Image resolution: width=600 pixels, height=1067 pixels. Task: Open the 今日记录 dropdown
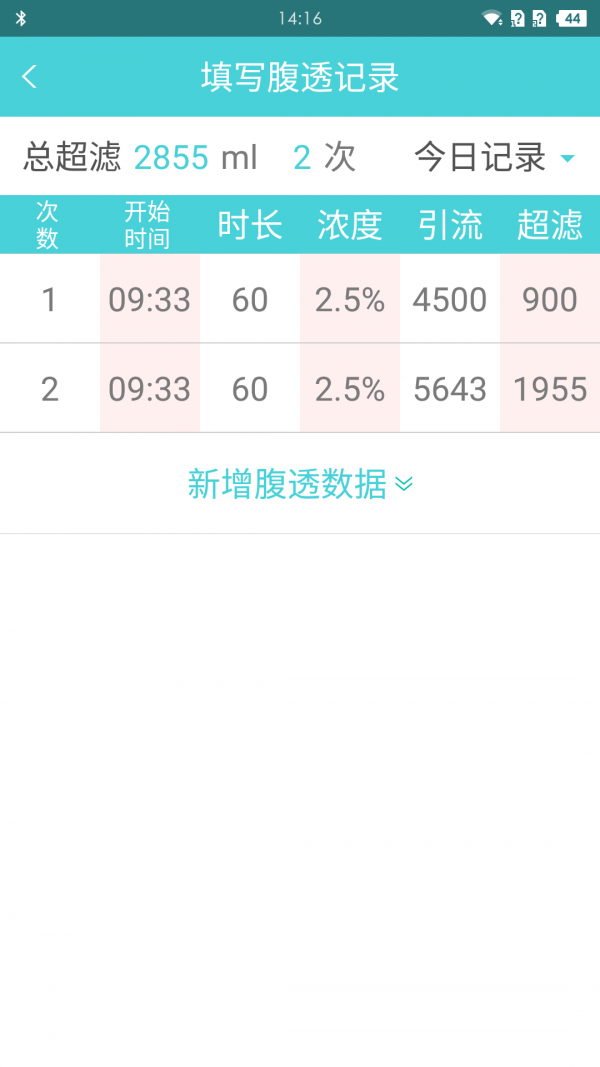point(494,158)
